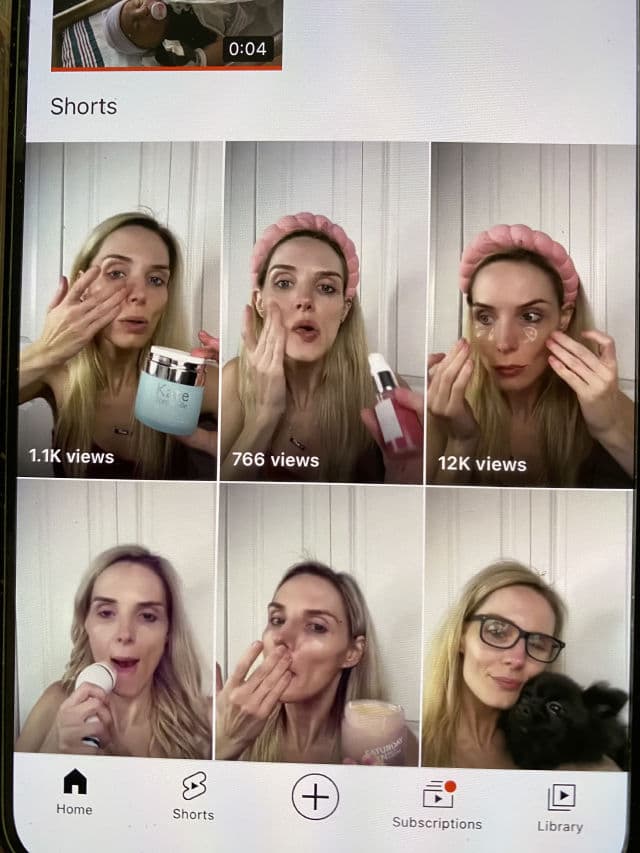Create new content with the plus button
Screen dimensions: 640x853
[315, 797]
